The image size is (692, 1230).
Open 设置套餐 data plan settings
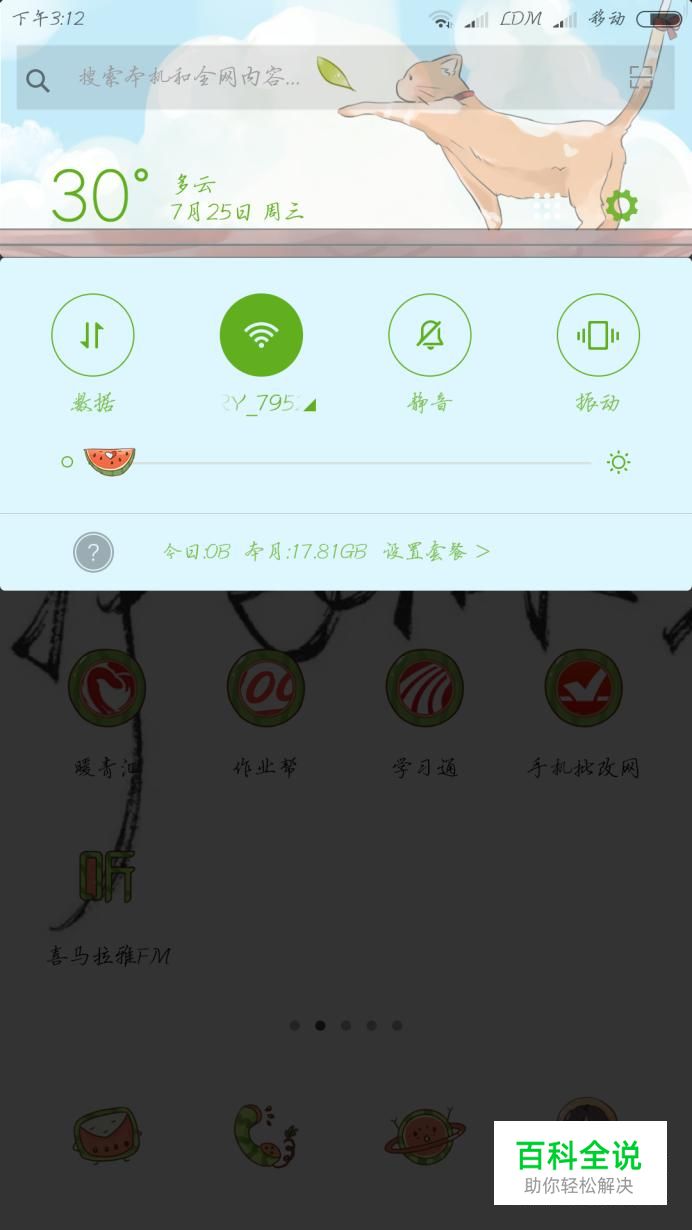pos(436,552)
